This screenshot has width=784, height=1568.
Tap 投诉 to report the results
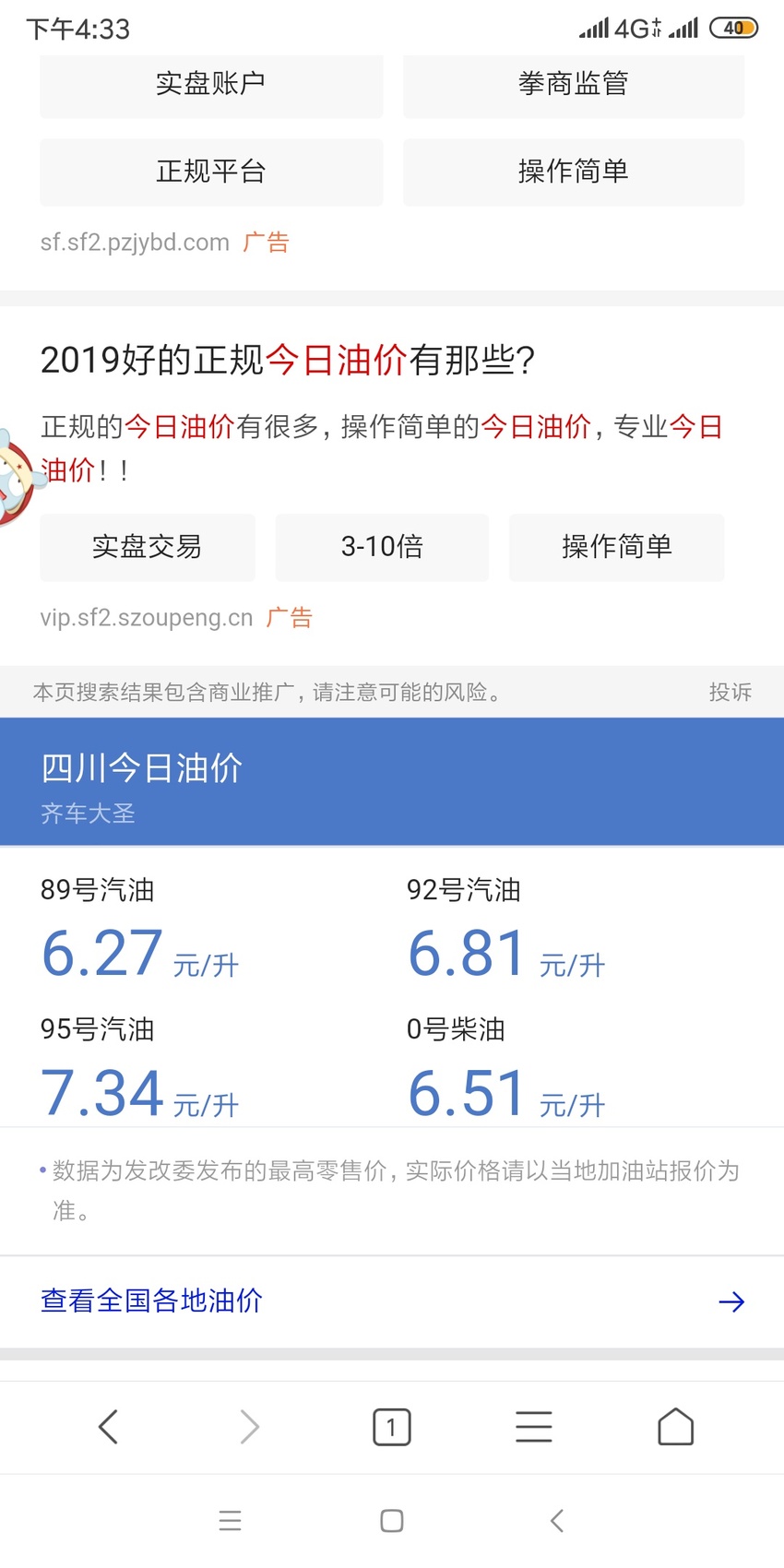[x=731, y=692]
